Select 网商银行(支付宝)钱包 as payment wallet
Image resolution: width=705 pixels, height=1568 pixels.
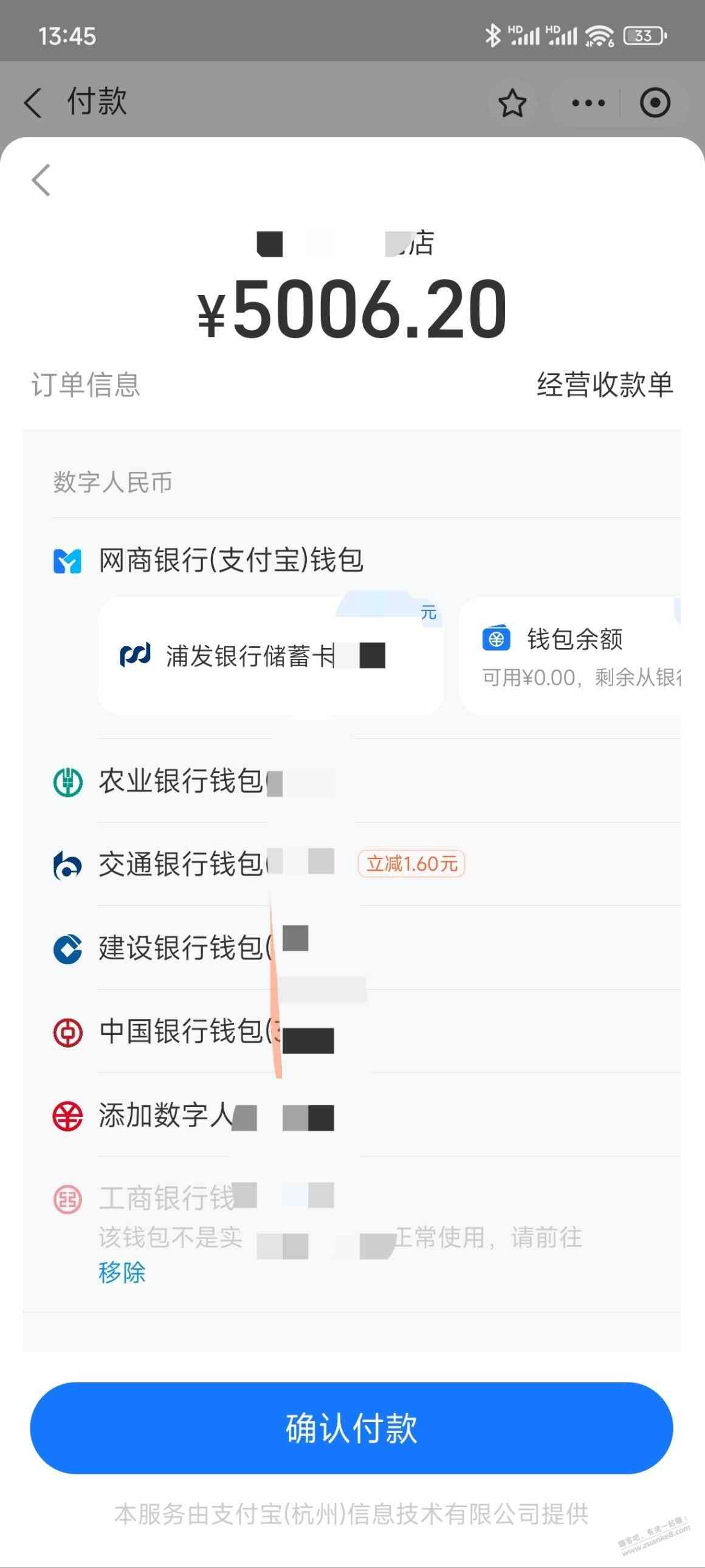(231, 561)
